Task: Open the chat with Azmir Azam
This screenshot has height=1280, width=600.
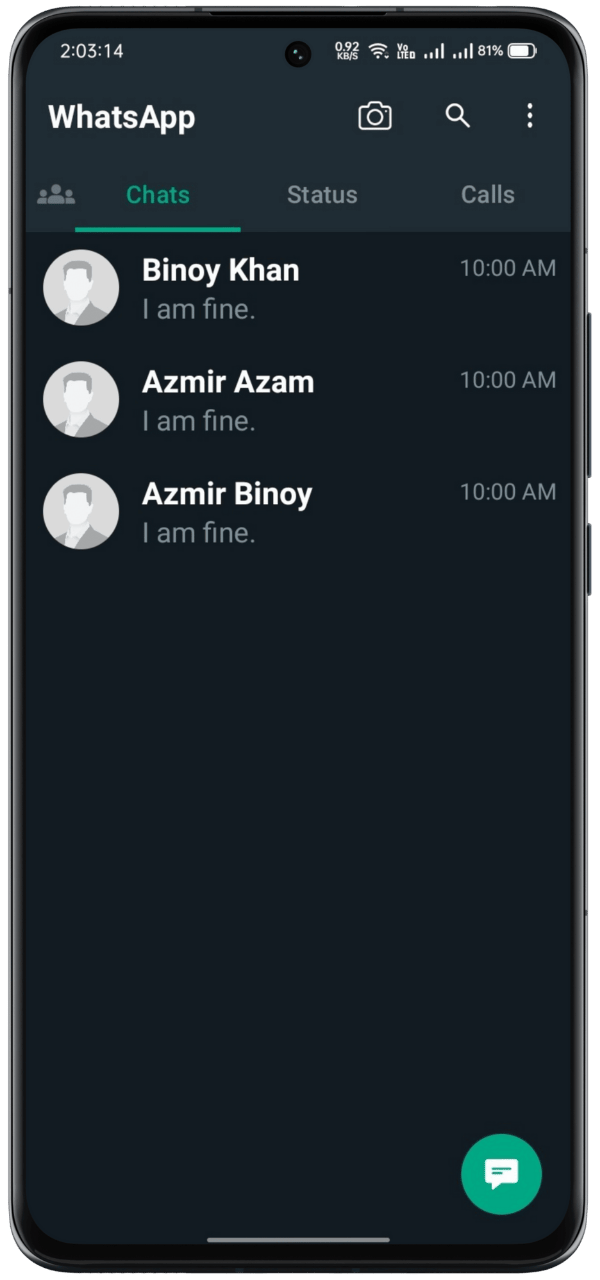Action: click(300, 400)
